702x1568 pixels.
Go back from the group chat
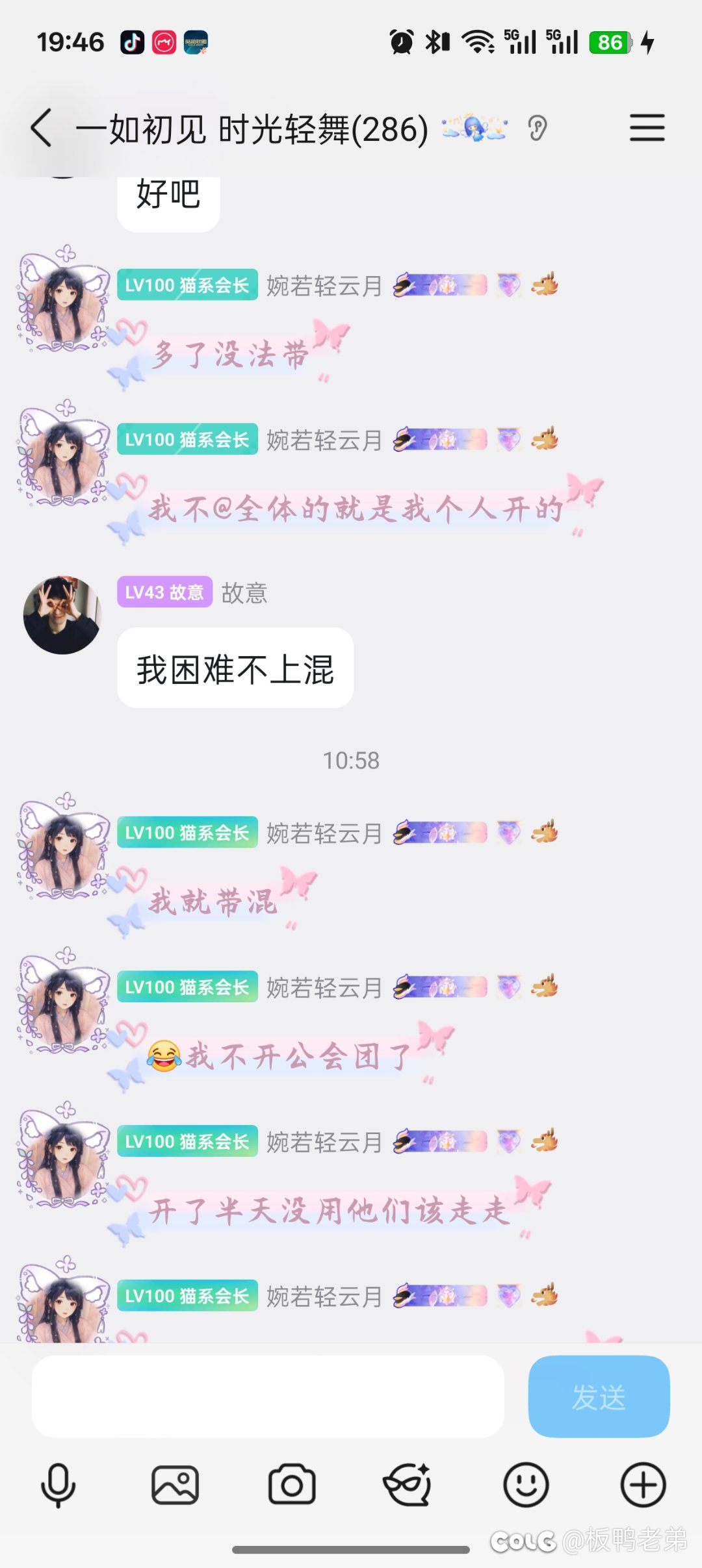click(x=41, y=127)
